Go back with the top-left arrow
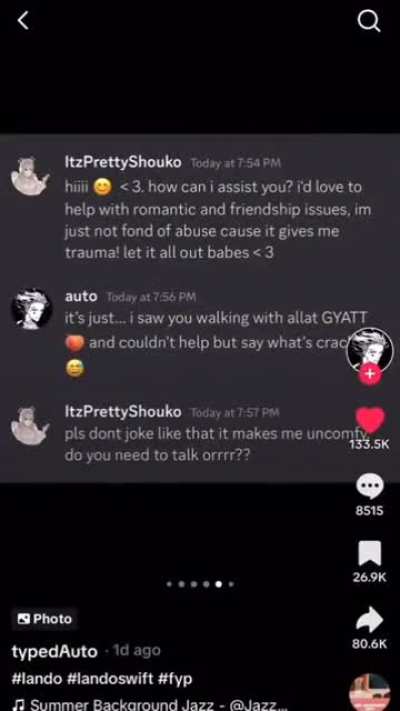Viewport: 400px width, 711px height. (24, 20)
